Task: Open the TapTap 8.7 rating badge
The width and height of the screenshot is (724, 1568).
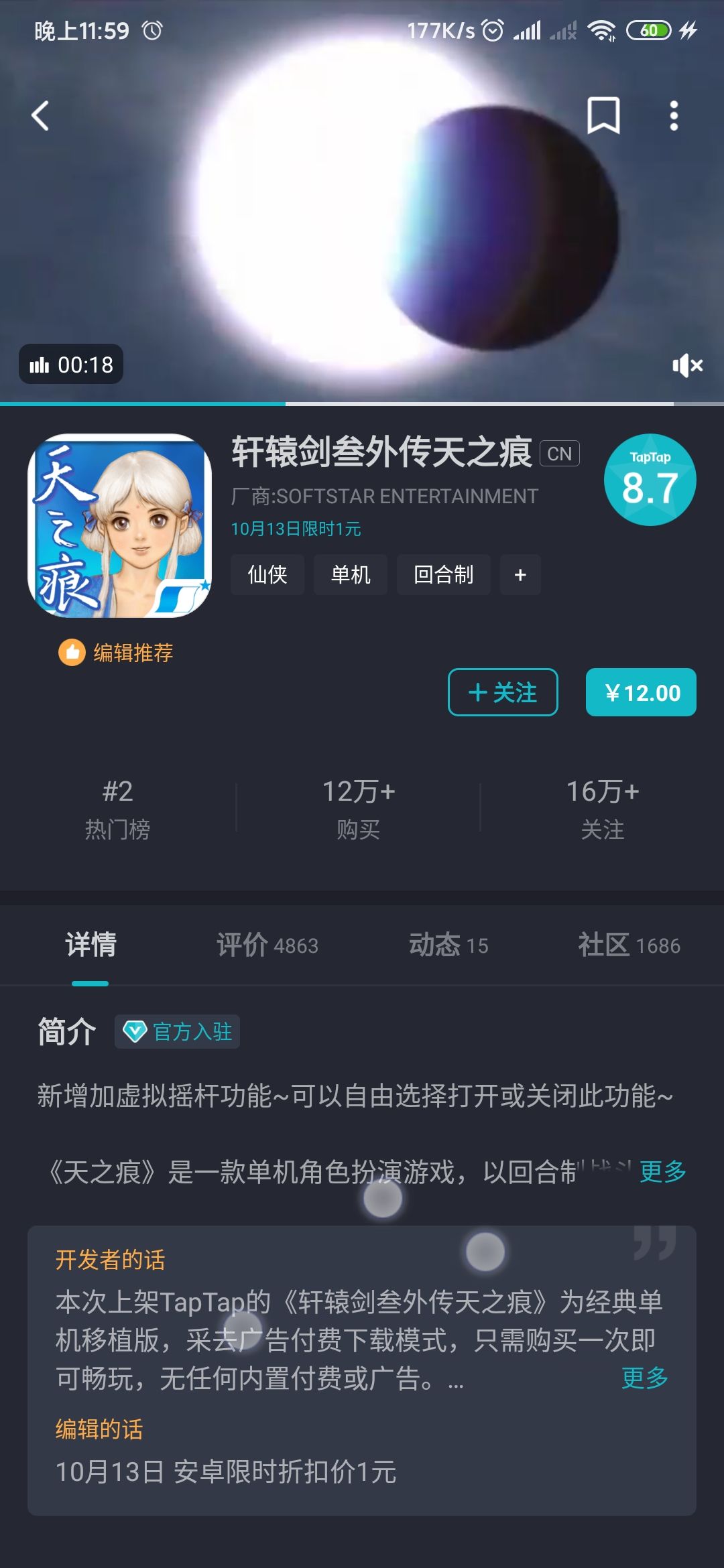Action: pos(650,480)
